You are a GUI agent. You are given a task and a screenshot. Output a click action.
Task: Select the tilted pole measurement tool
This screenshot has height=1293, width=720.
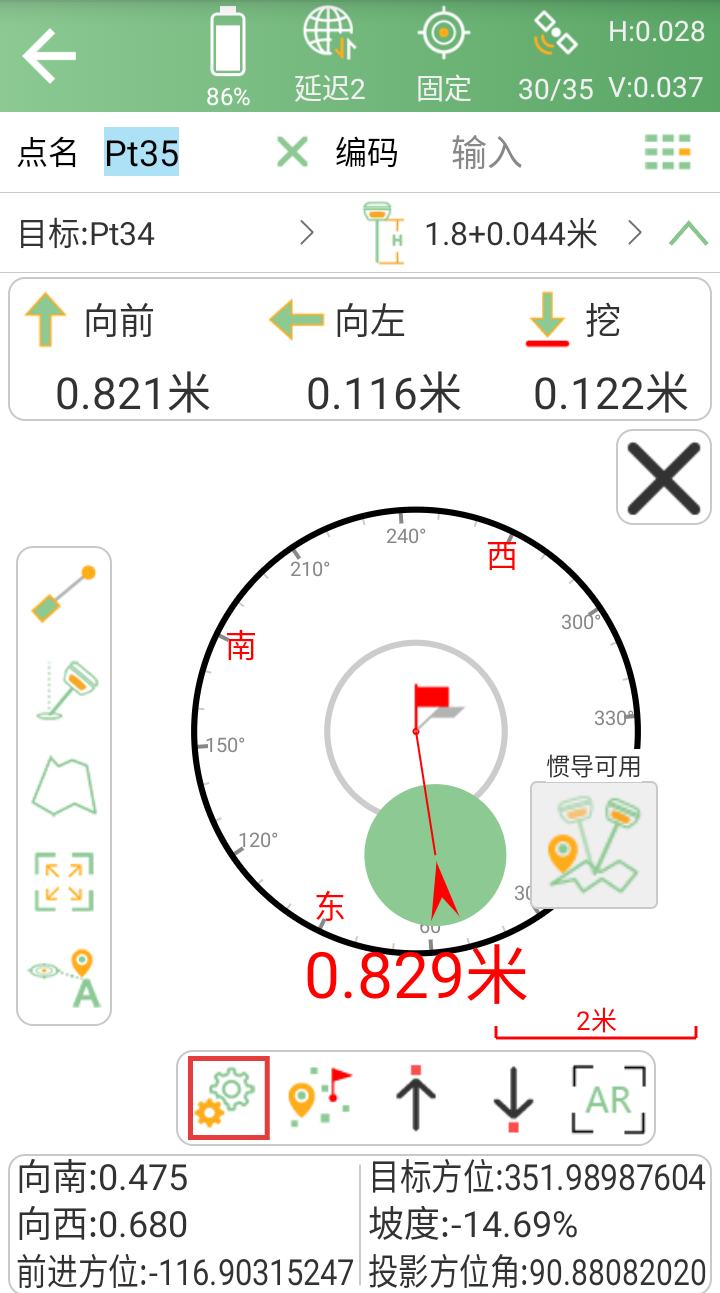click(x=64, y=689)
